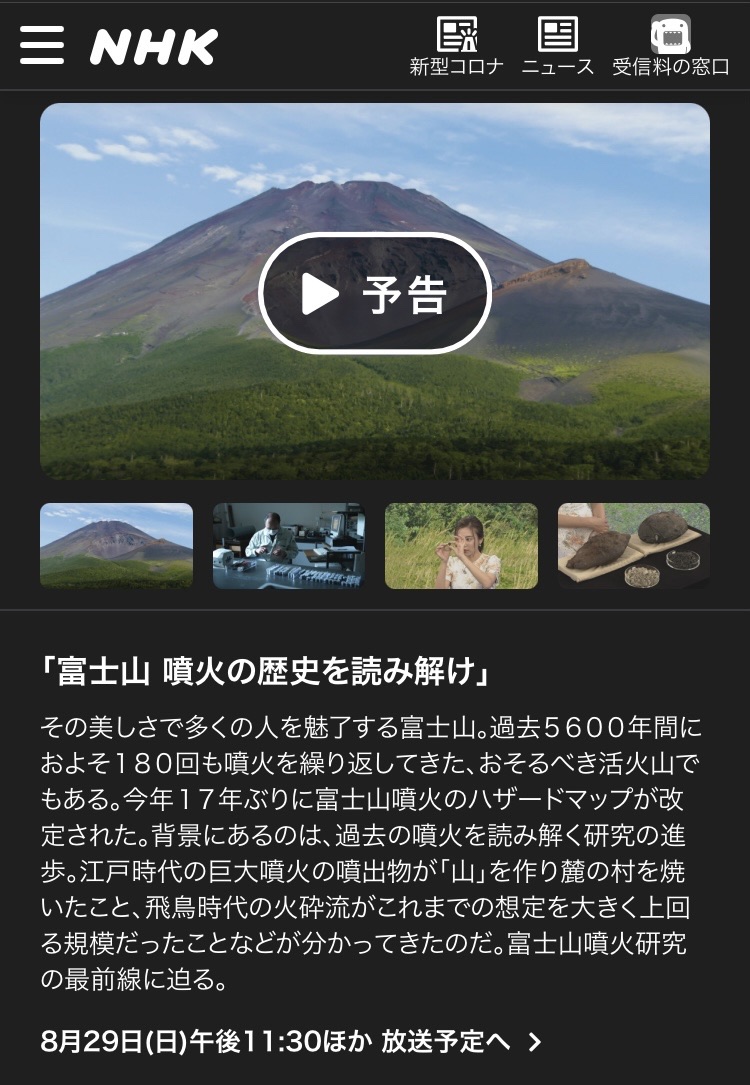The image size is (750, 1085).
Task: Open the hamburger navigation menu
Action: pyautogui.click(x=42, y=45)
